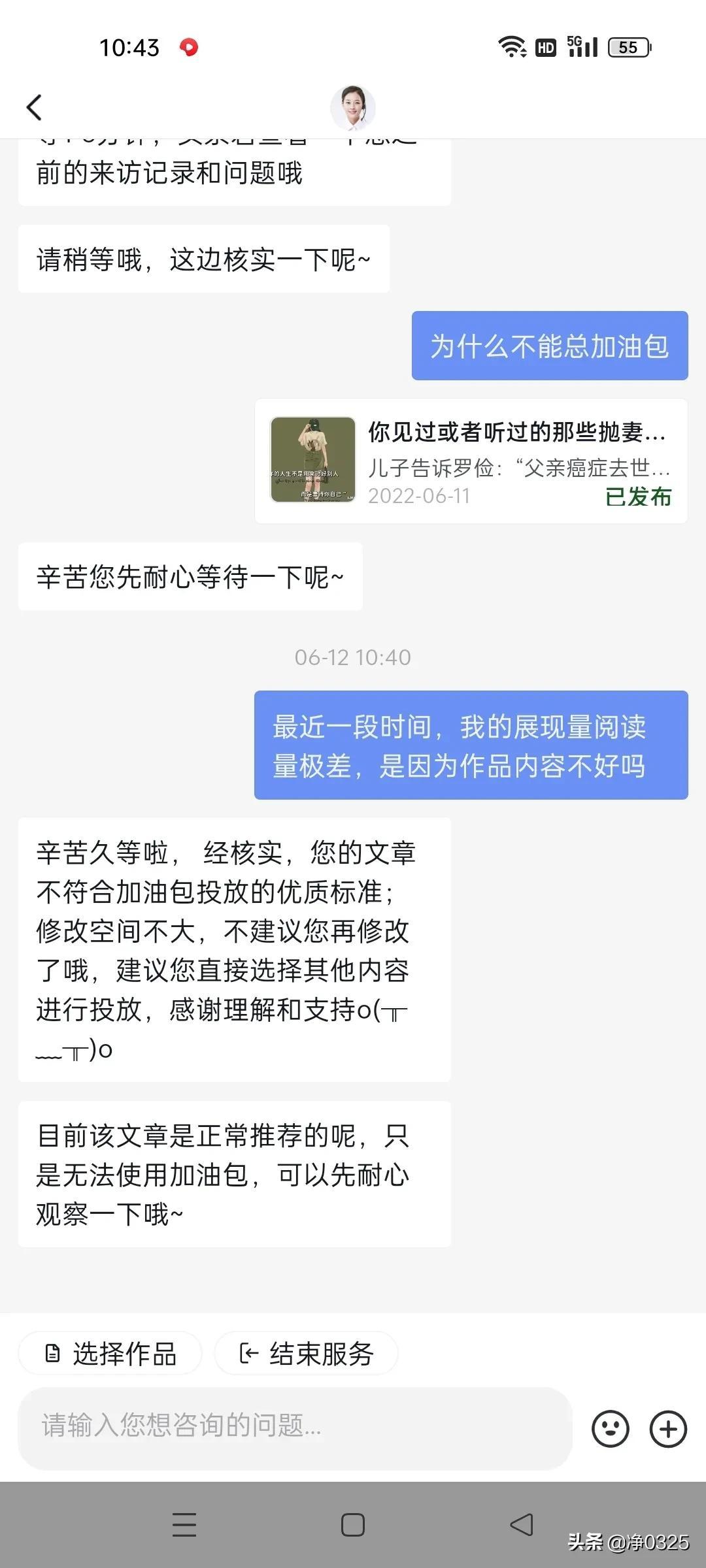This screenshot has height=1568, width=706.
Task: Open the plus attachment menu
Action: click(667, 1429)
